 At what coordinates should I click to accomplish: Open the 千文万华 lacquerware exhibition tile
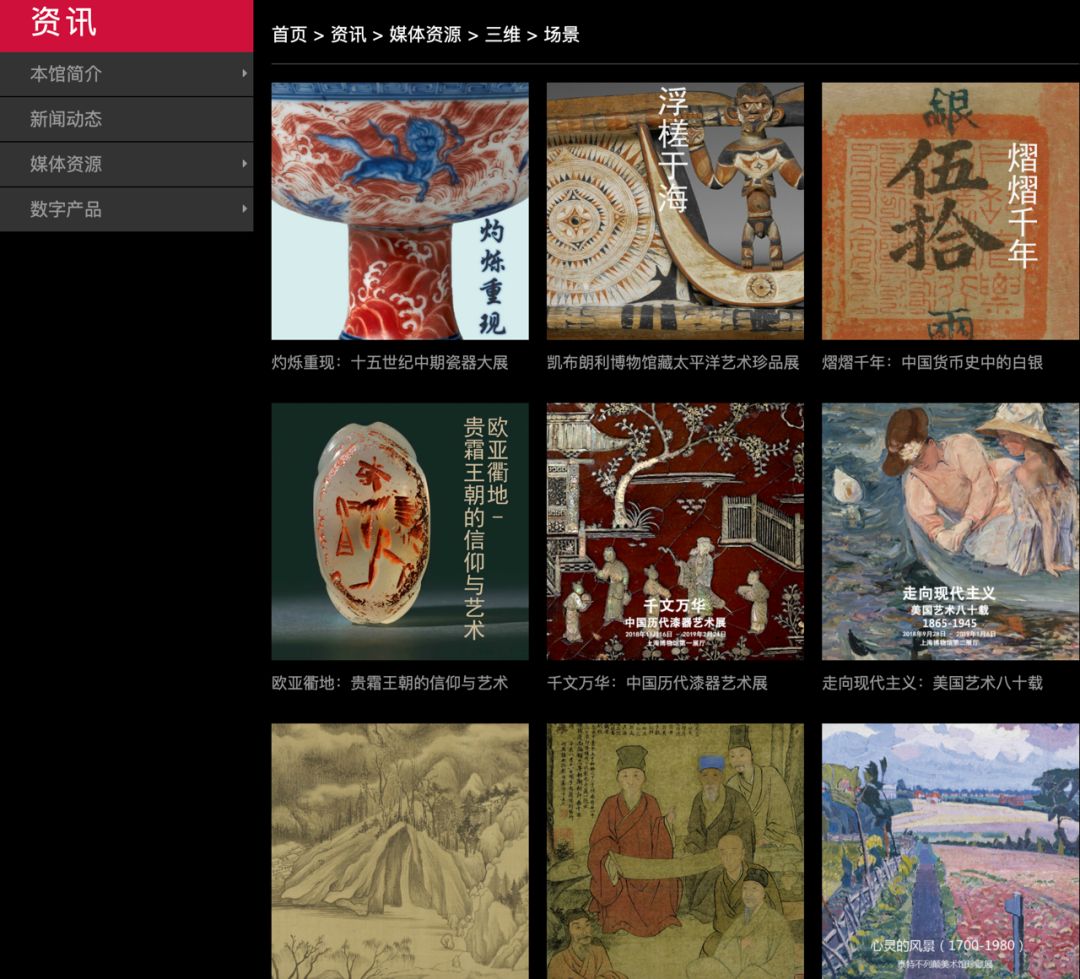pyautogui.click(x=675, y=531)
